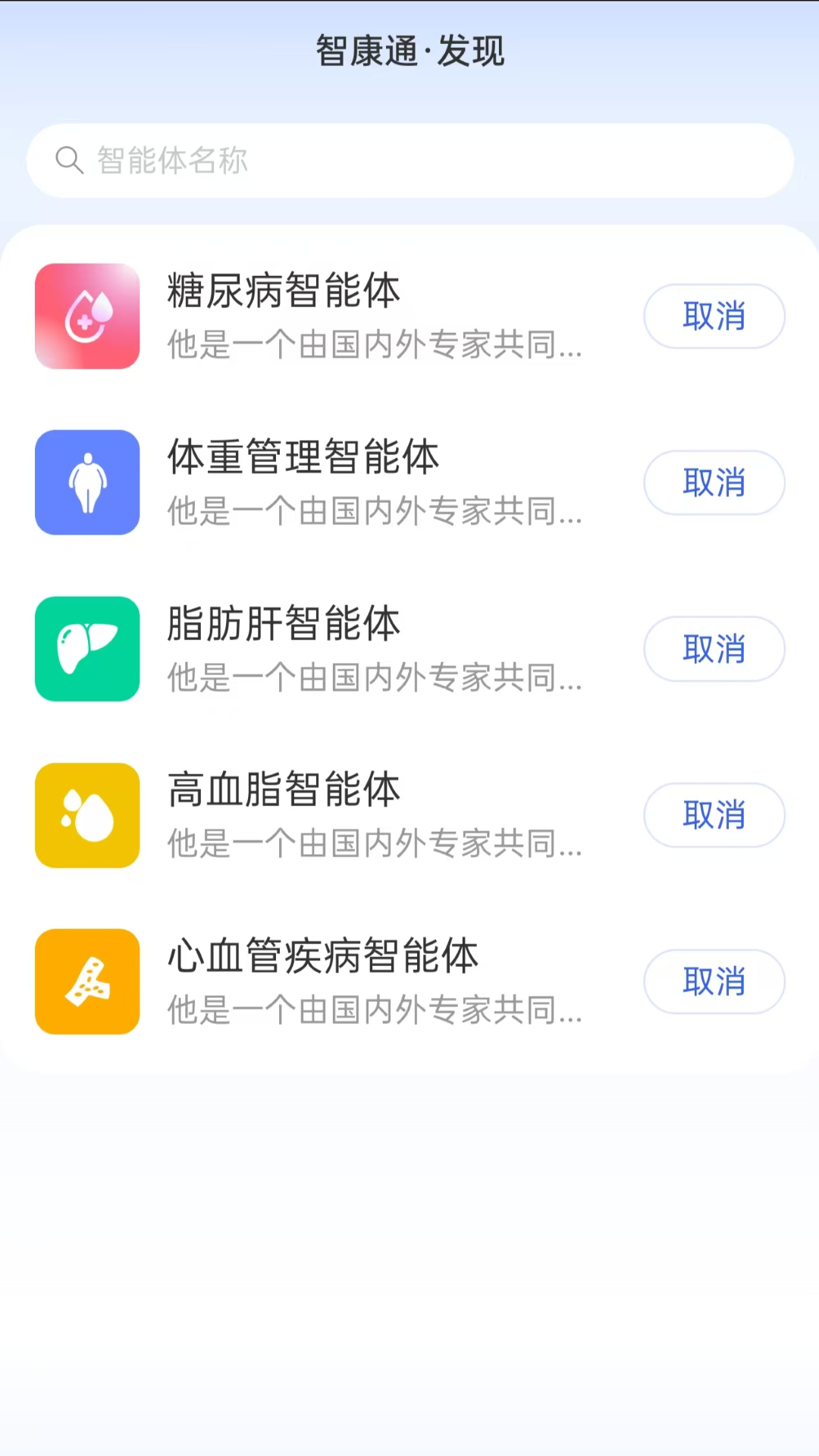Image resolution: width=819 pixels, height=1456 pixels.
Task: Select the 高血脂智能体 yellow droplets icon
Action: 86,815
